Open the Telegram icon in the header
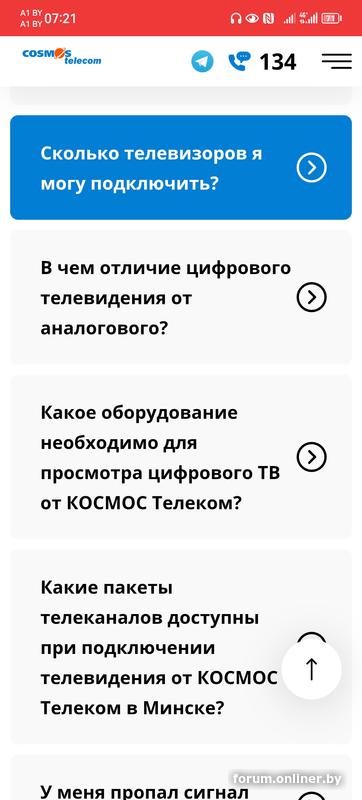362x800 pixels. coord(202,62)
